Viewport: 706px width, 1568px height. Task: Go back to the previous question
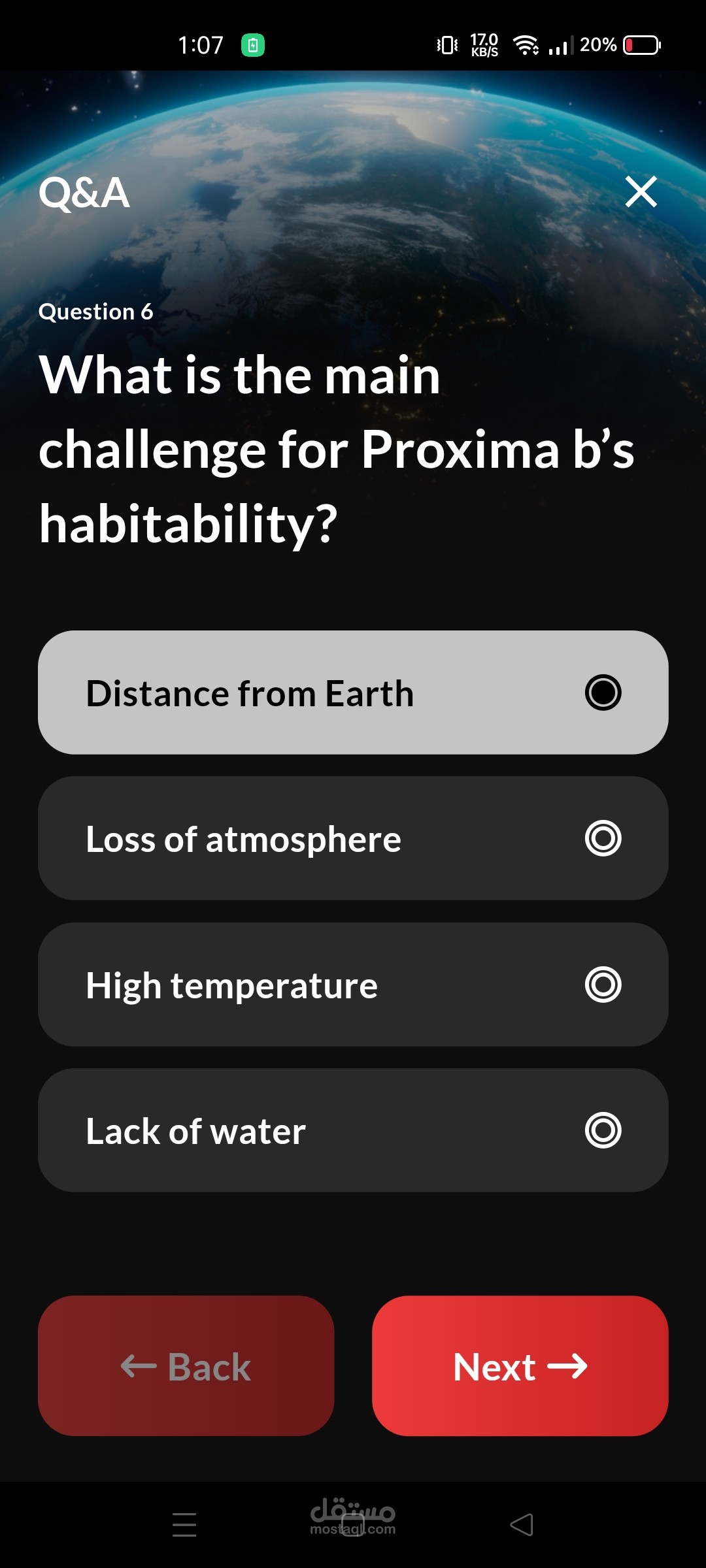[186, 1365]
